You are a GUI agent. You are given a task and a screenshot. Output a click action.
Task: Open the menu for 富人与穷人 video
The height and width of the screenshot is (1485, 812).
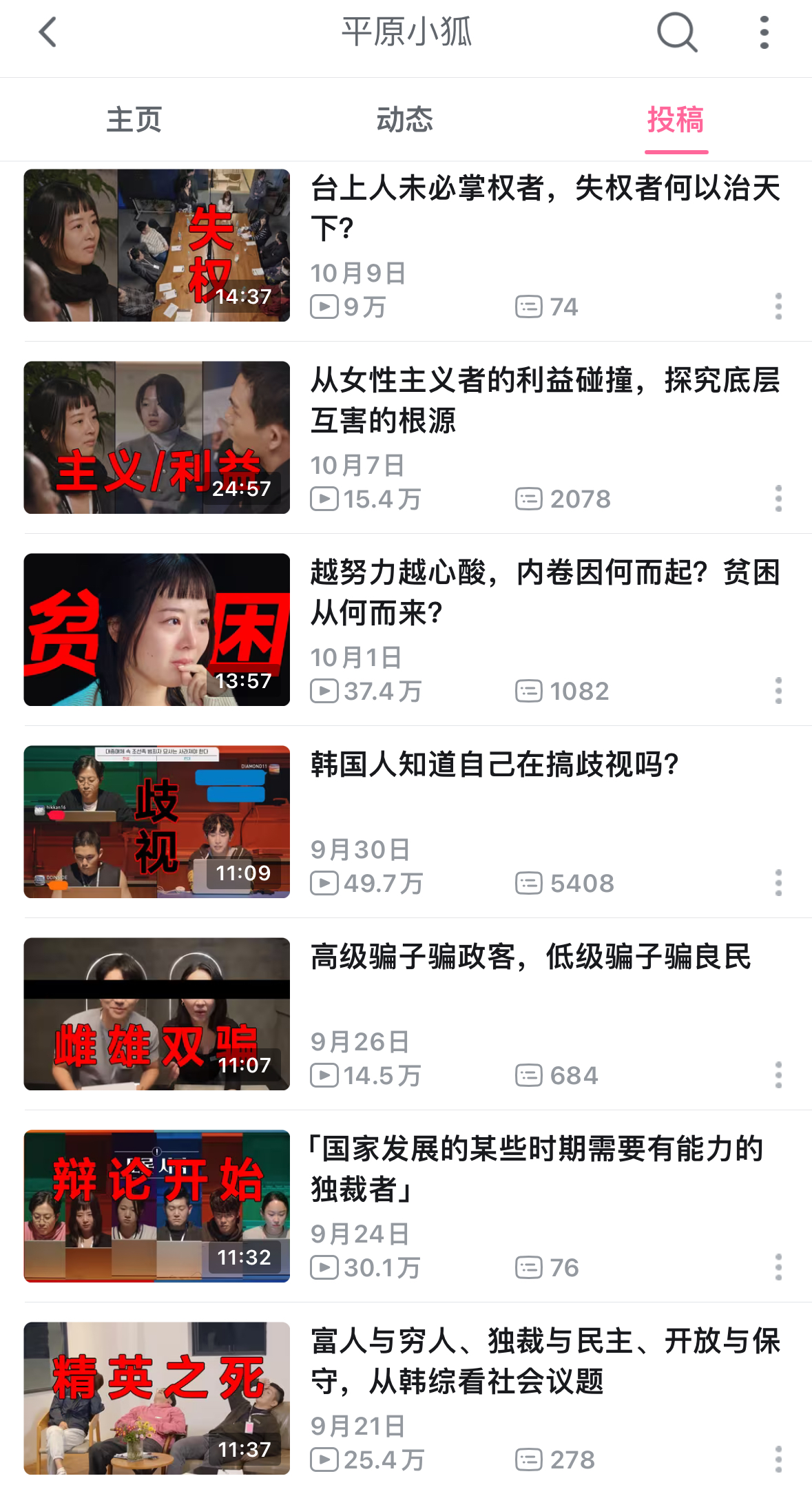778,1459
